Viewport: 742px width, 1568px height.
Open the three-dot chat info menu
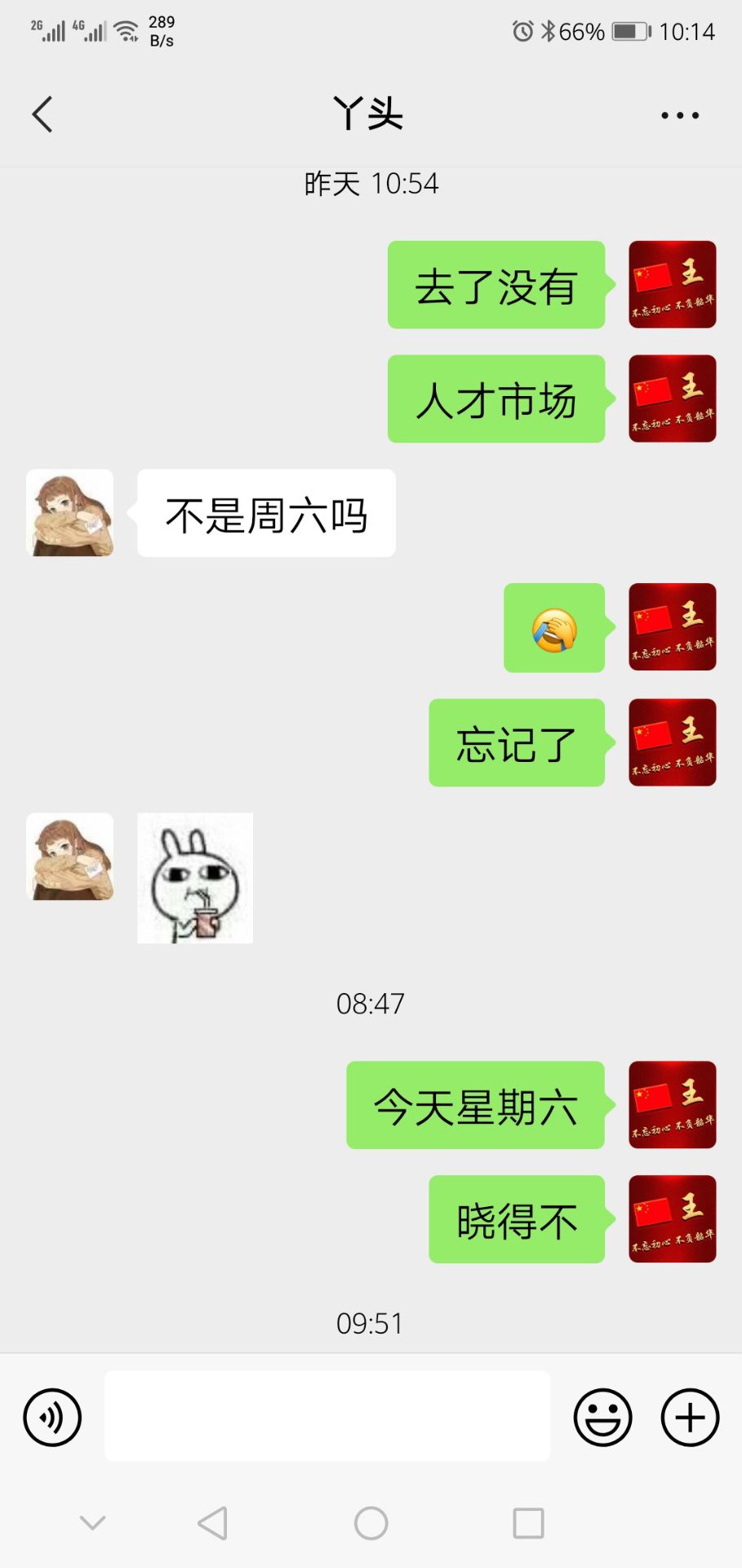(x=679, y=115)
